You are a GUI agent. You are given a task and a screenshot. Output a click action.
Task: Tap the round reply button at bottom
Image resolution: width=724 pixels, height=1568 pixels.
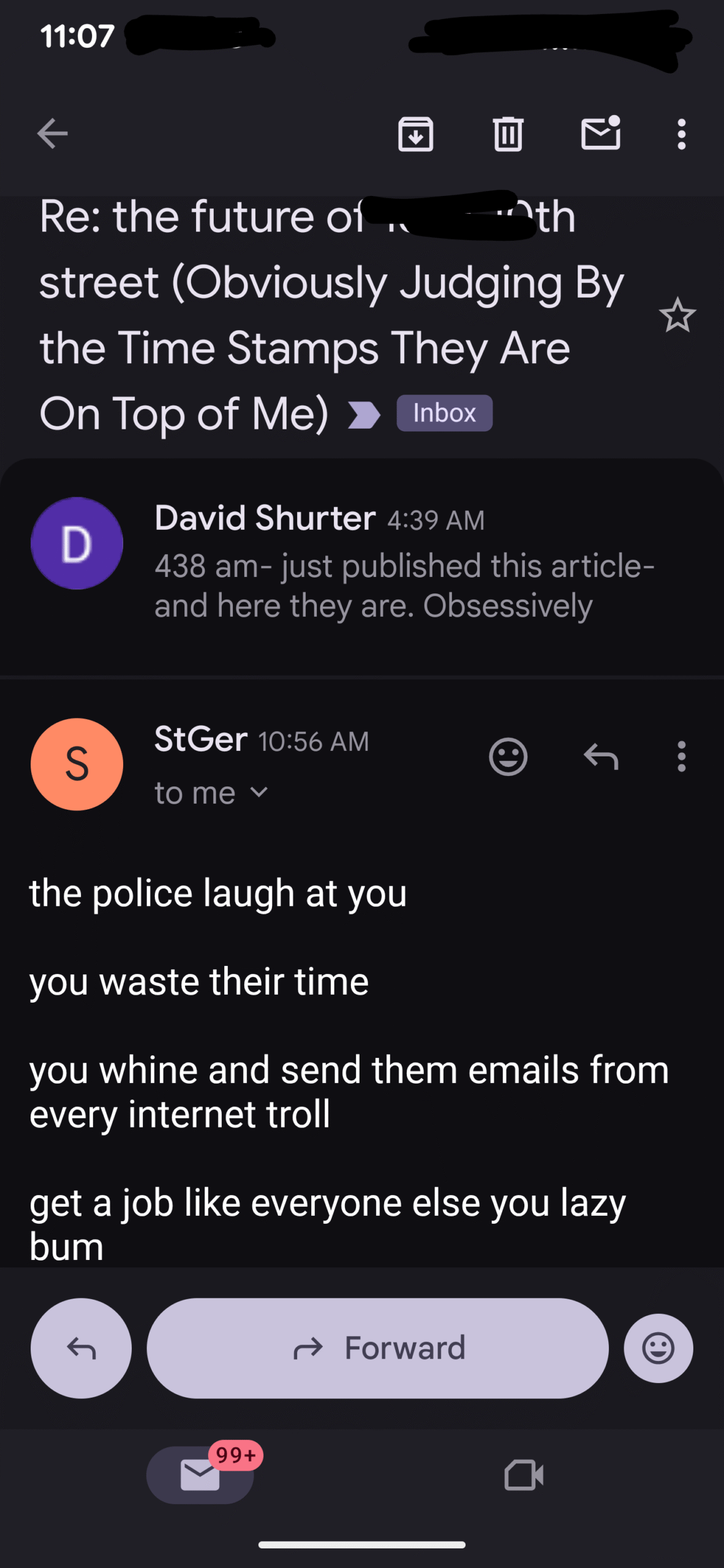click(x=81, y=1347)
